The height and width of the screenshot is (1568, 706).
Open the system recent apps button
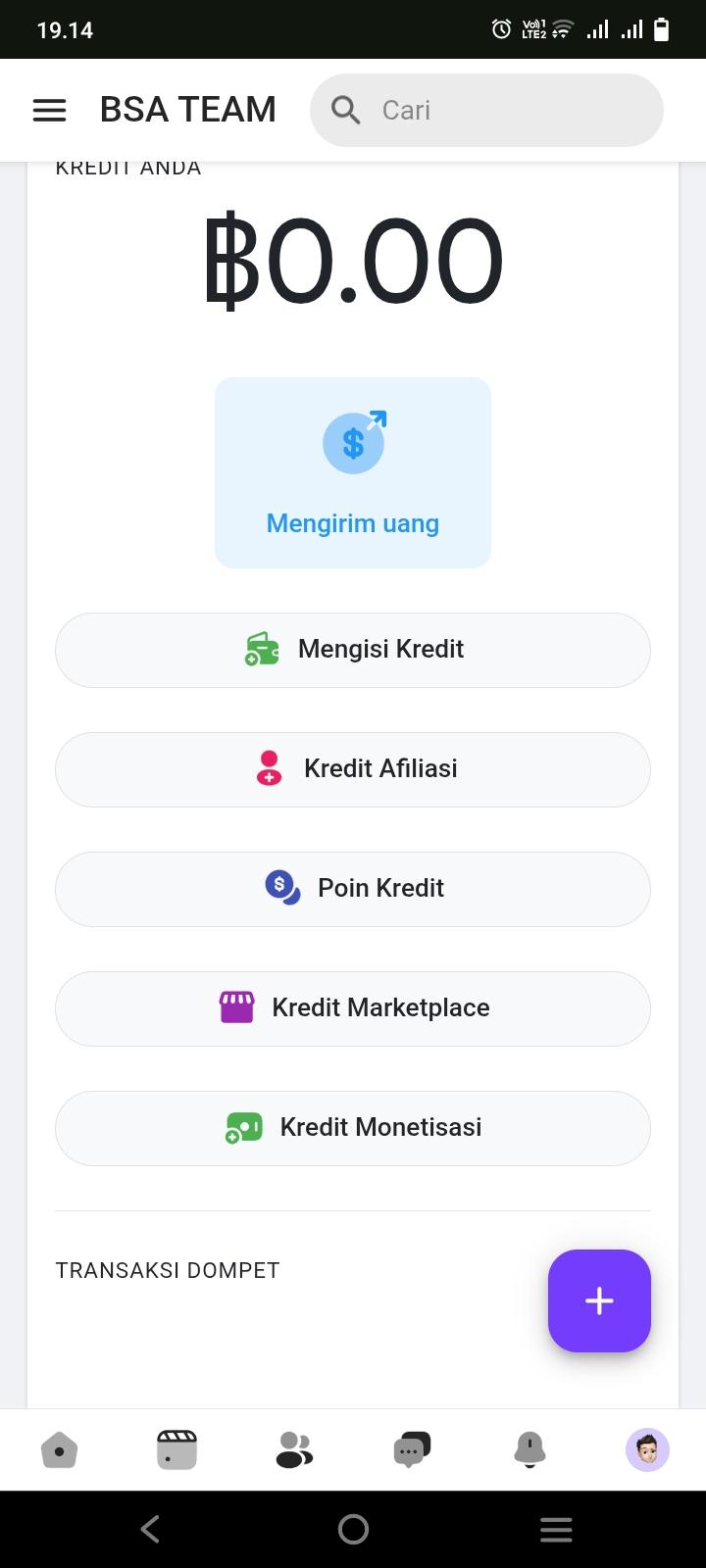pos(556,1529)
